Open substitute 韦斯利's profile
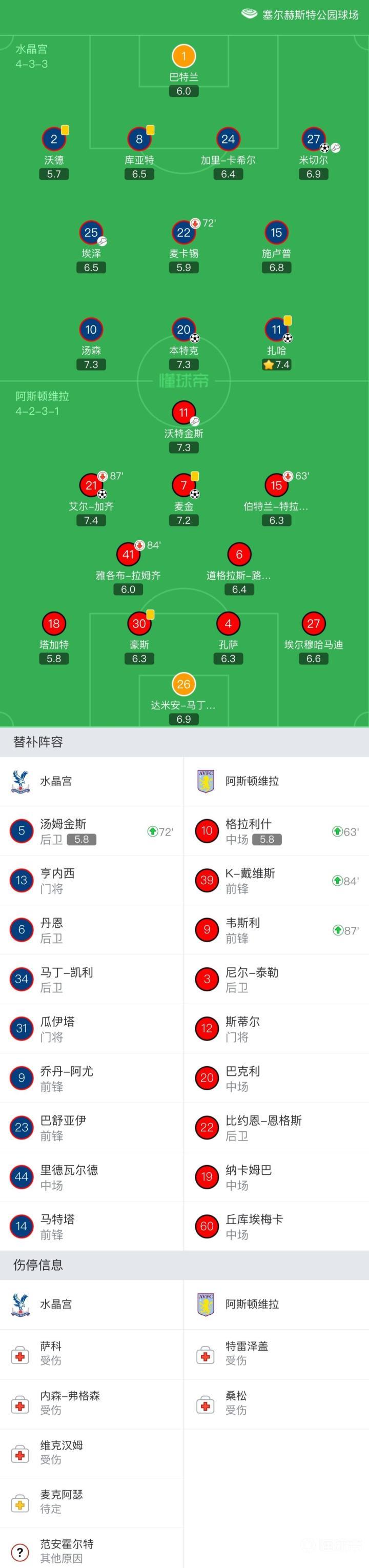 (276, 930)
